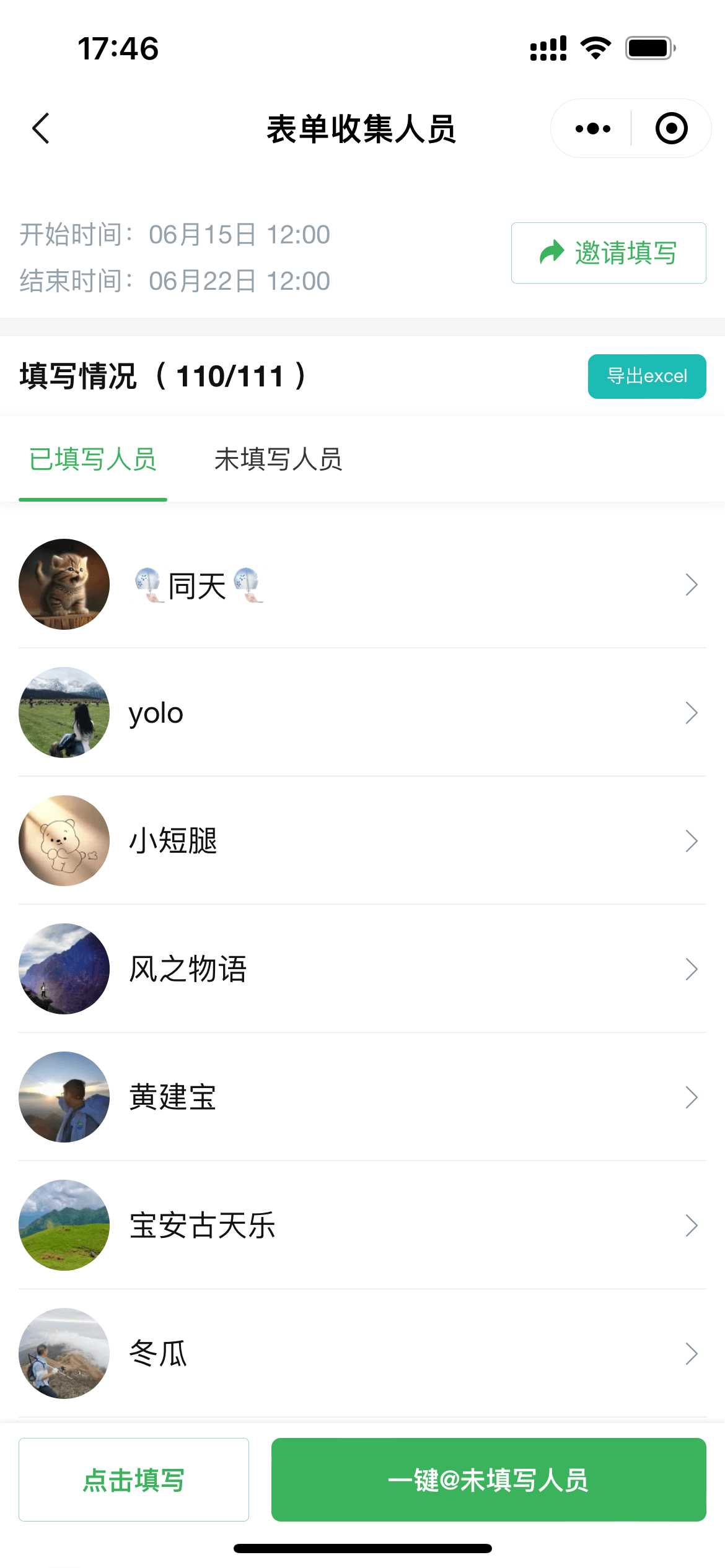This screenshot has height=1568, width=725.
Task: Switch to the 未填写人员 tab
Action: (278, 460)
